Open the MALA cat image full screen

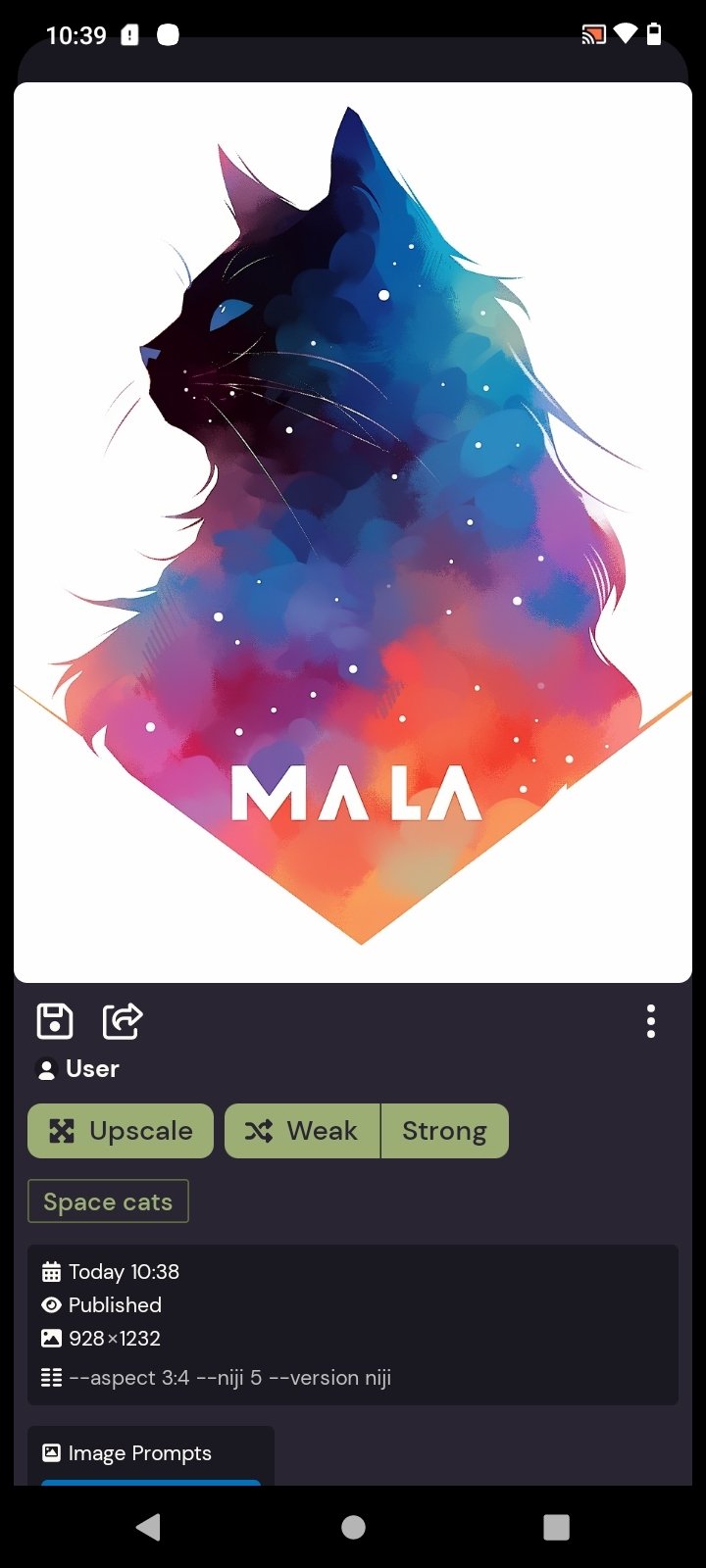pyautogui.click(x=353, y=532)
